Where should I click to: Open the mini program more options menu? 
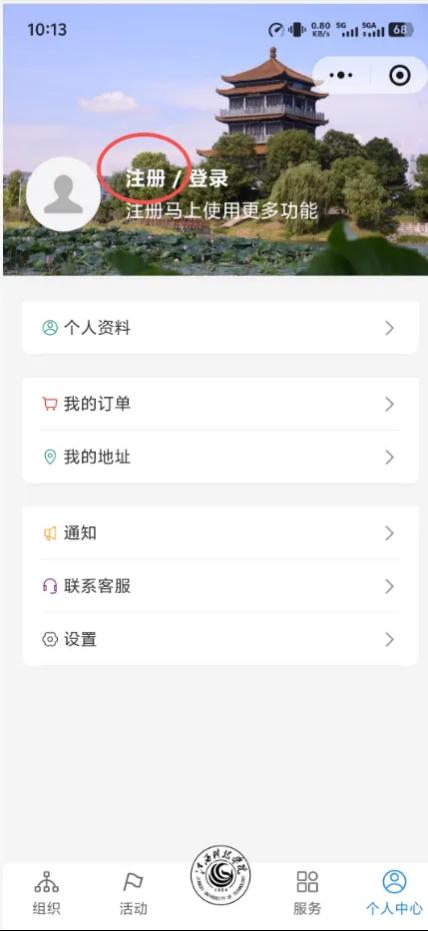pyautogui.click(x=341, y=75)
